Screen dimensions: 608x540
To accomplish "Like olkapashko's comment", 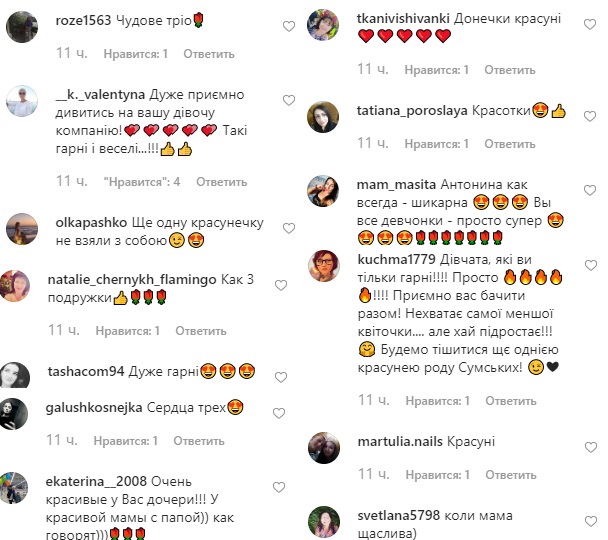I will tap(289, 223).
